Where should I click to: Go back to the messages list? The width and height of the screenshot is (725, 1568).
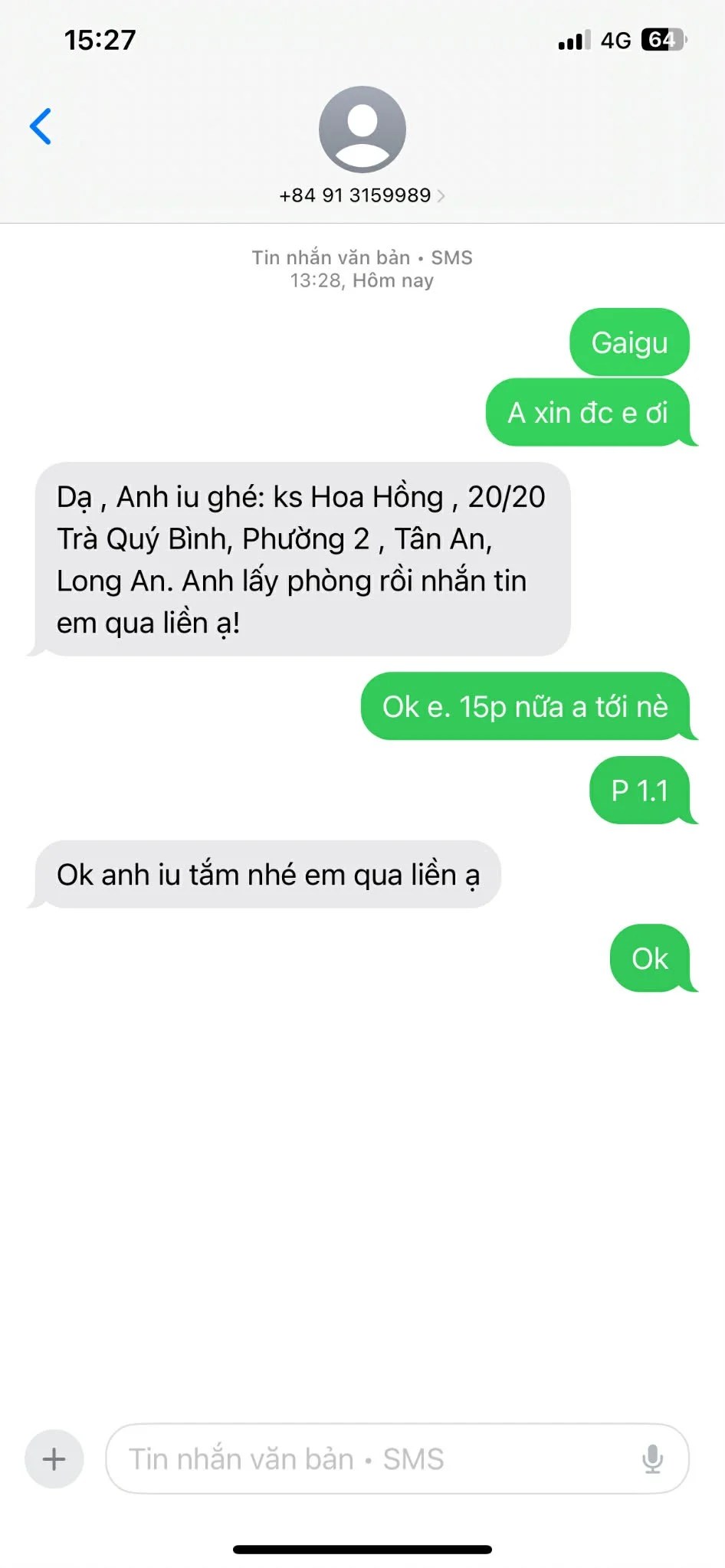click(x=41, y=126)
